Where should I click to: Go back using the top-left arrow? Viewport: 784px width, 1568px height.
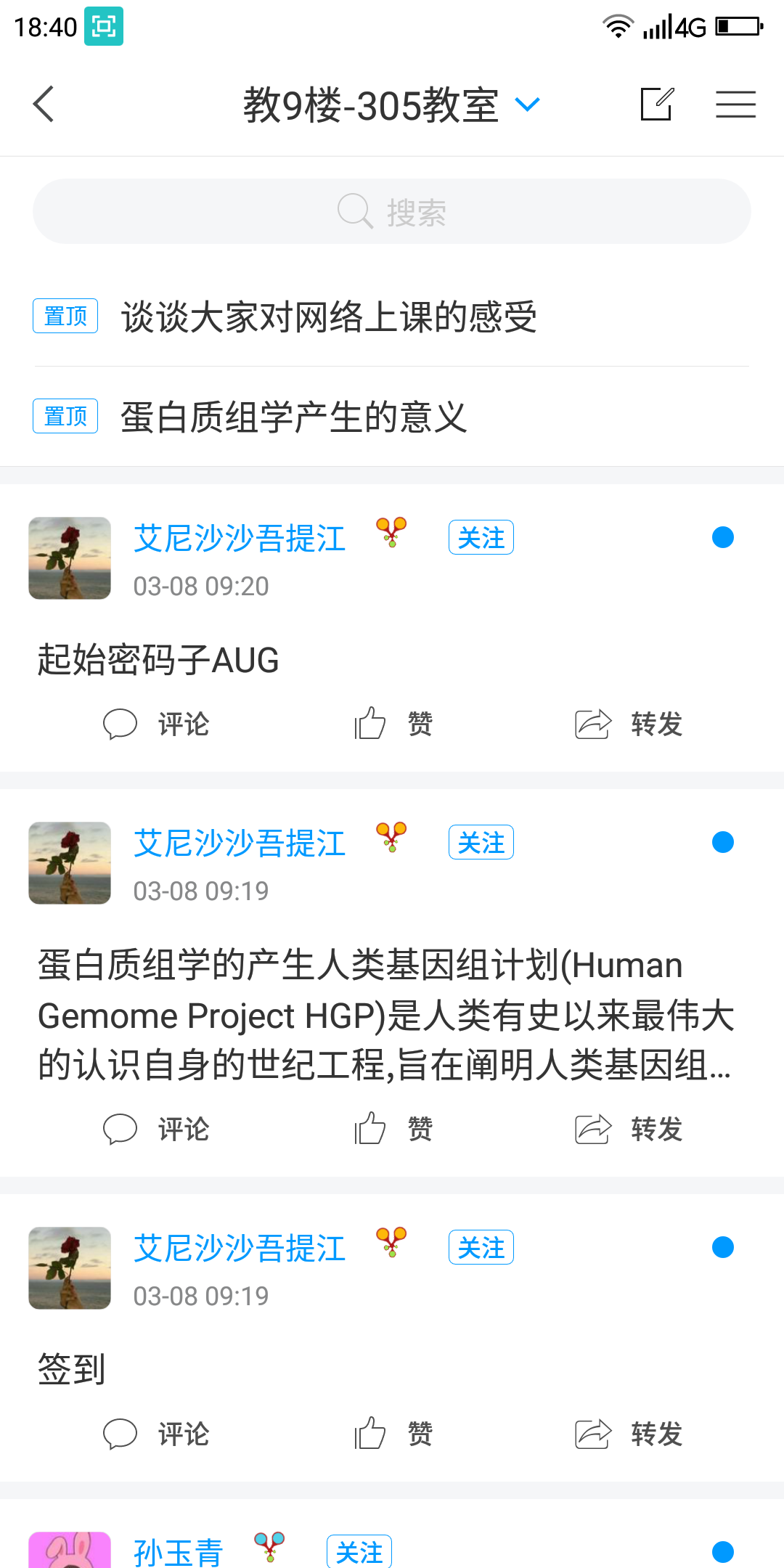[x=44, y=105]
